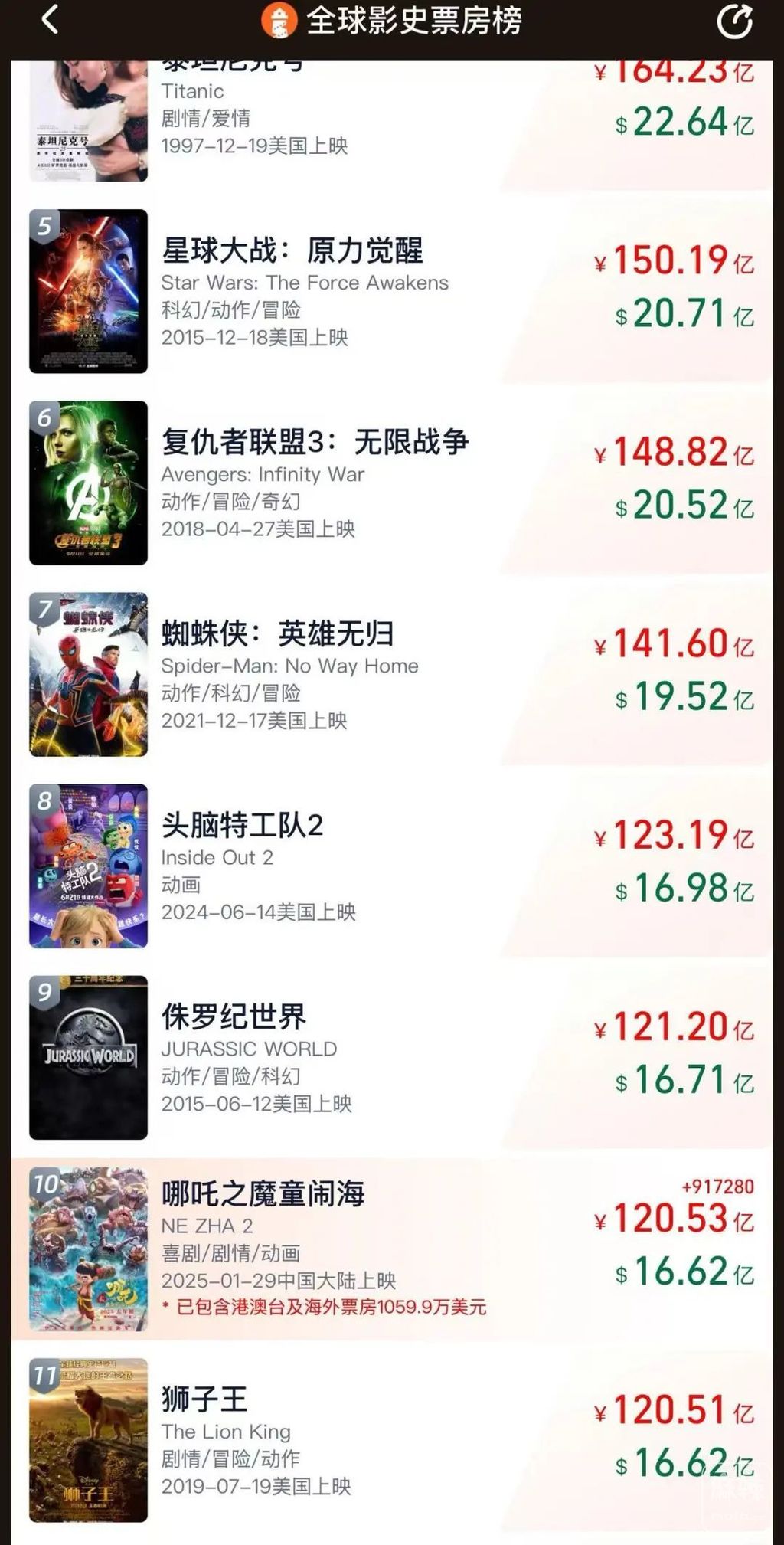View Avengers: Infinity War details

tap(314, 483)
